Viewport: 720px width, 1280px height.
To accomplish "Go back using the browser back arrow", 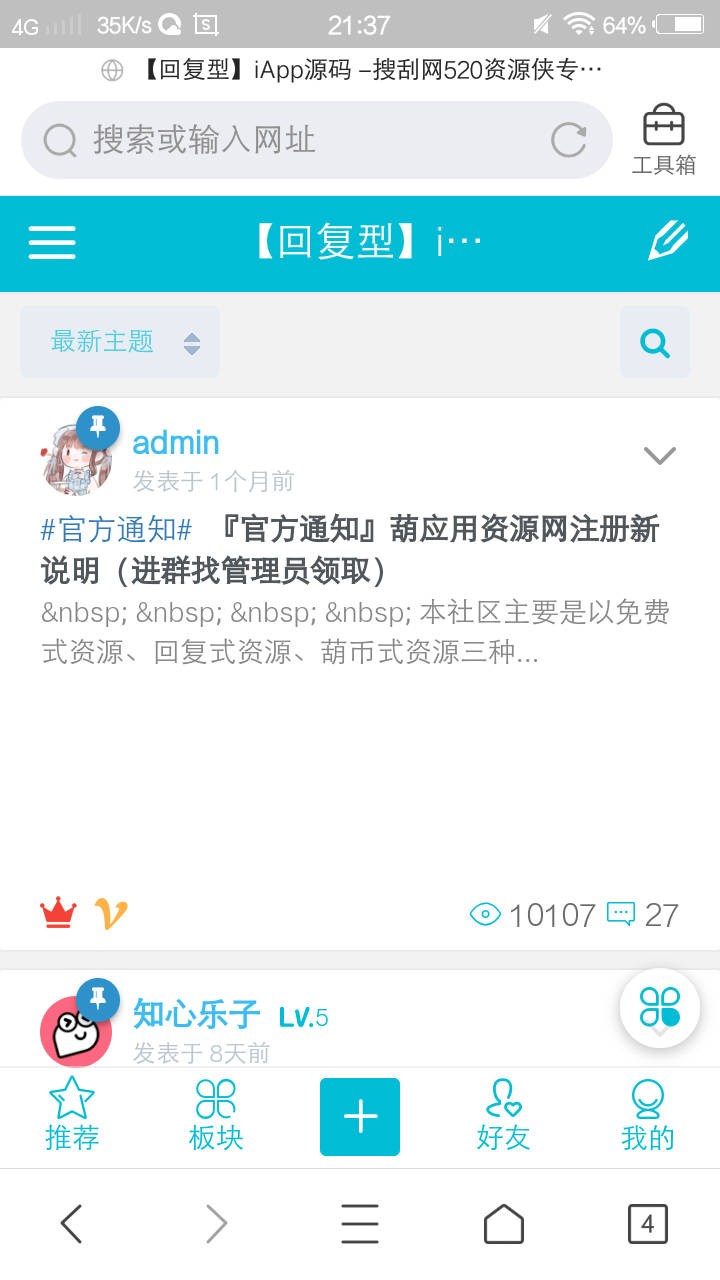I will coord(71,1224).
